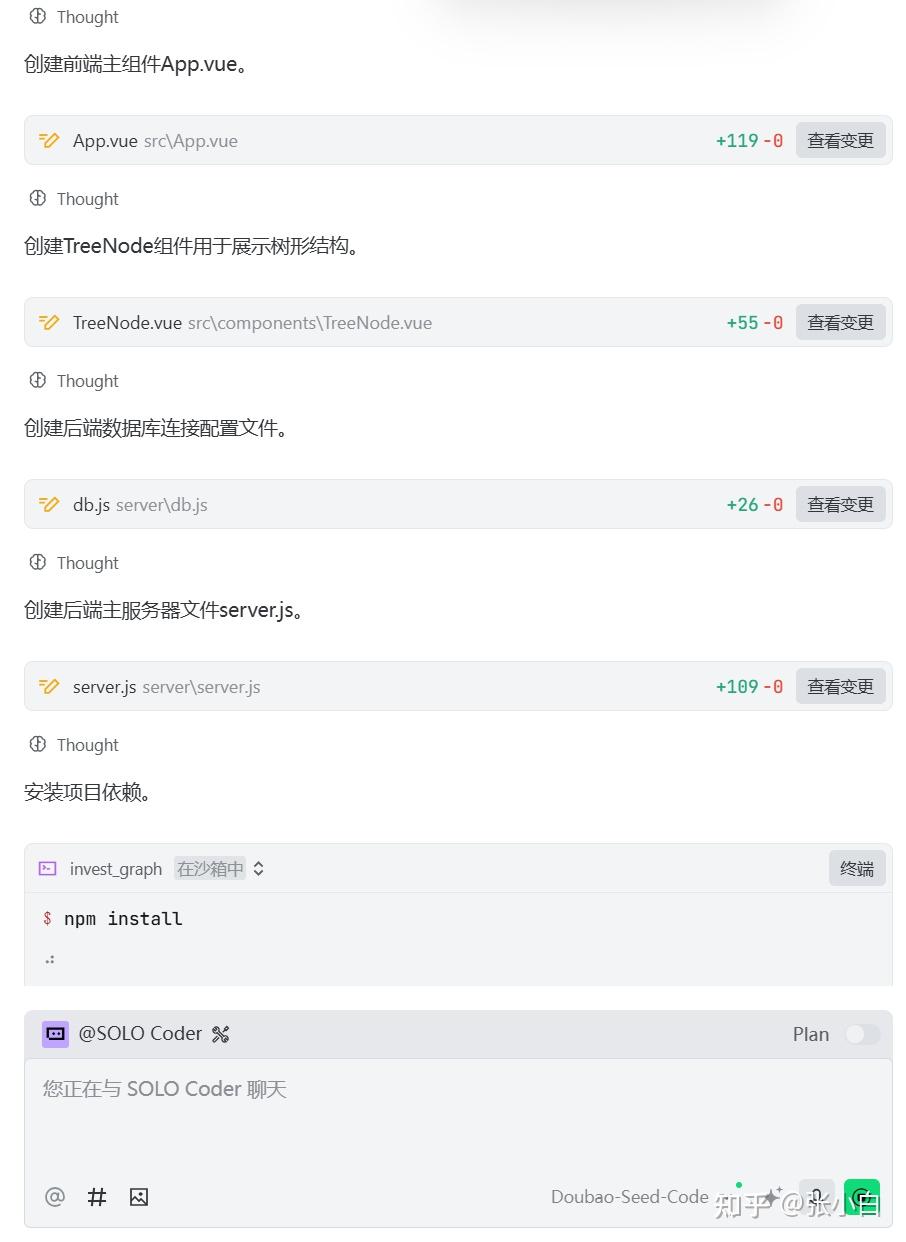View changes for TreeNode.vue
This screenshot has width=906, height=1242.
[840, 323]
